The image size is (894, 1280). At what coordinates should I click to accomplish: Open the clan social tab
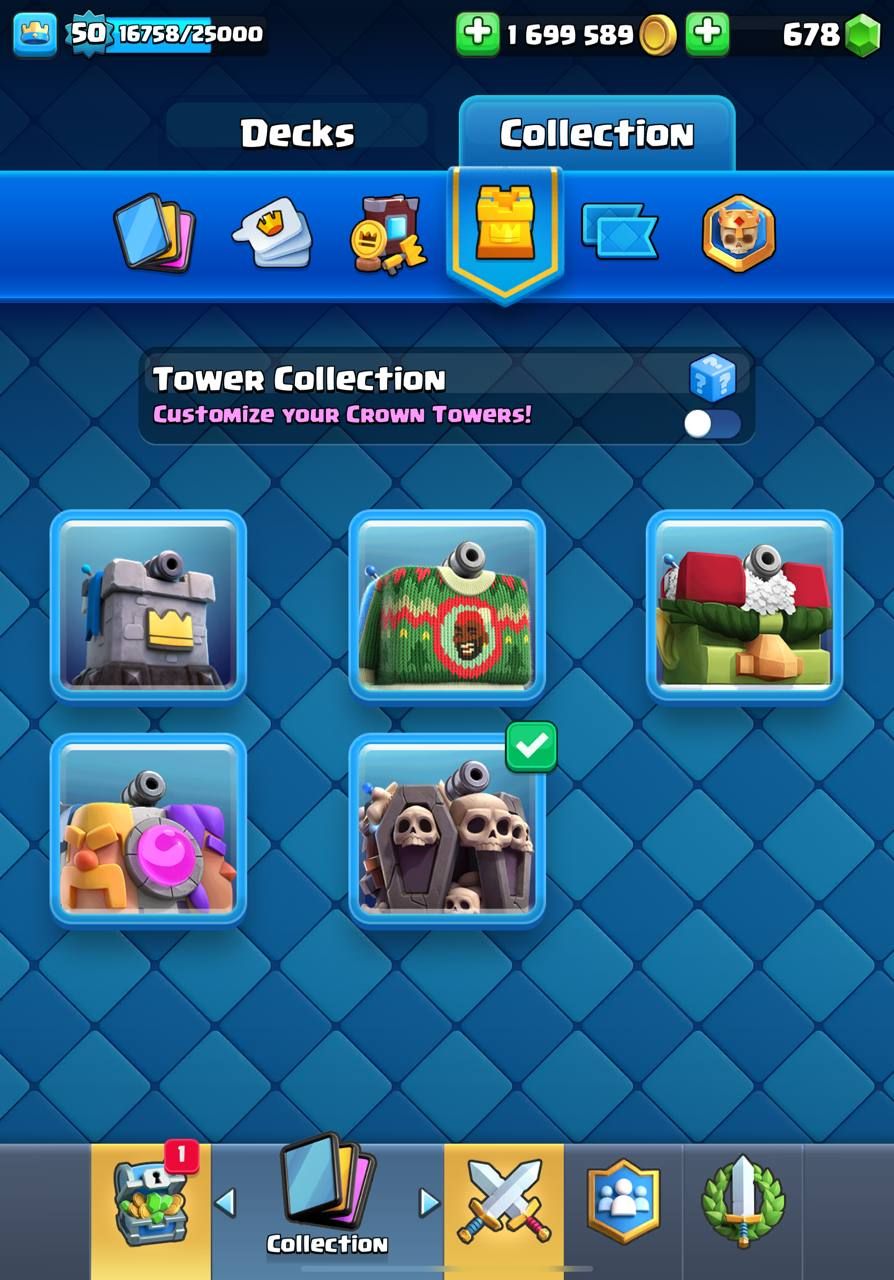point(623,1201)
